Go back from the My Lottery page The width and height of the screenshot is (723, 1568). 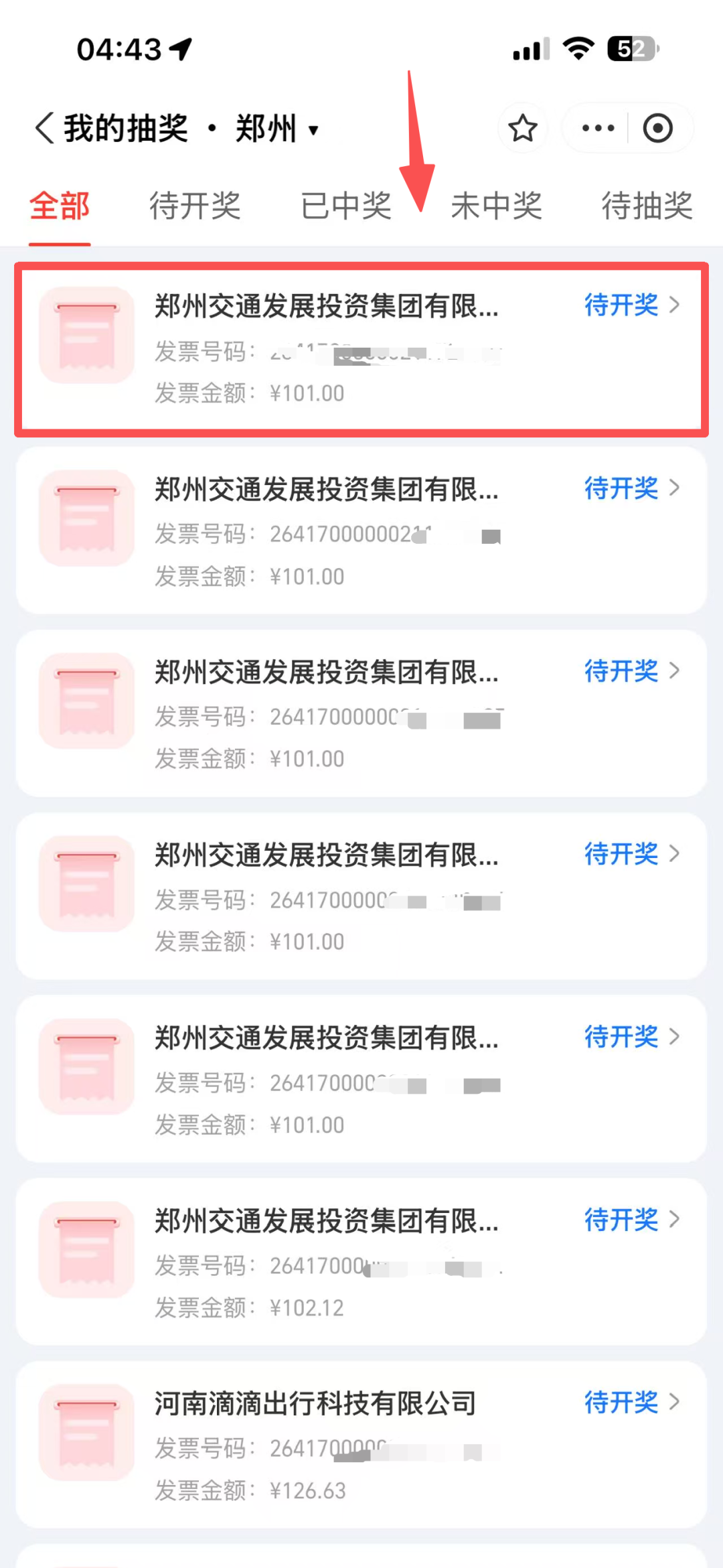click(x=44, y=128)
